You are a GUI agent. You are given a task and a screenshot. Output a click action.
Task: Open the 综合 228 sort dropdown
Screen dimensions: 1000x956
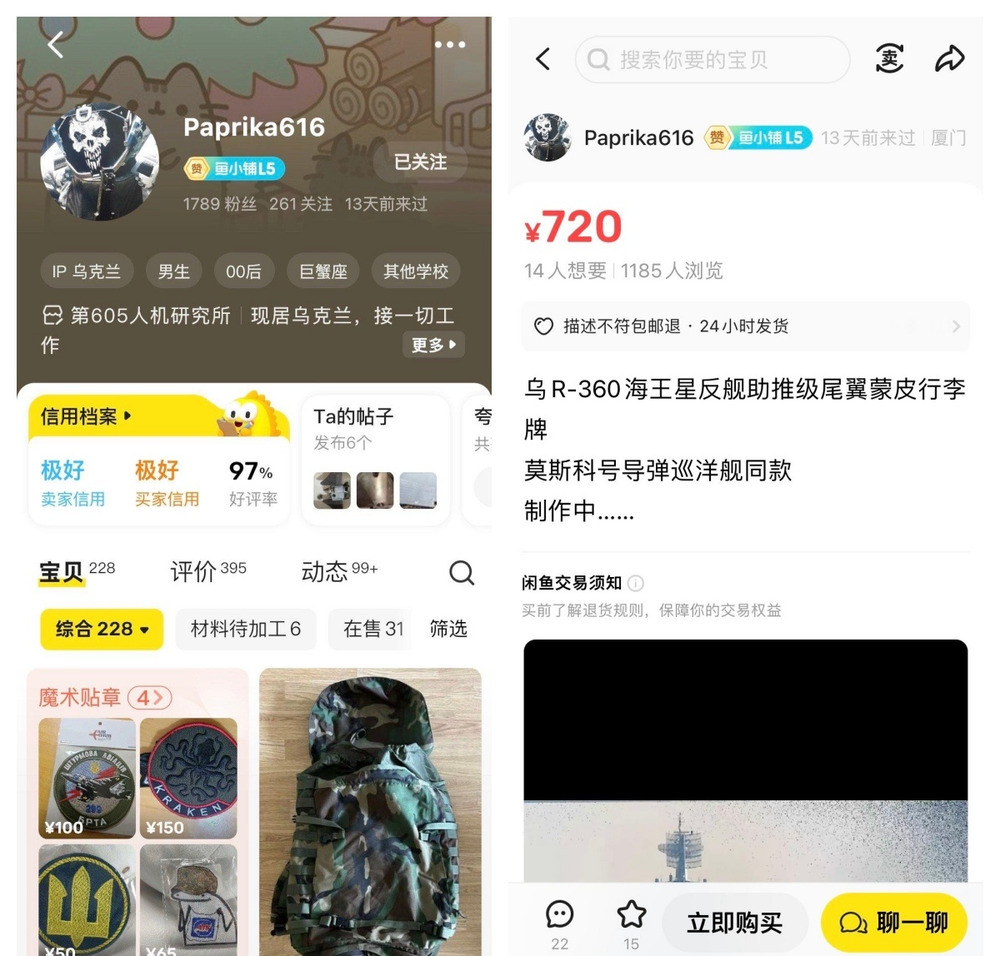tap(101, 629)
